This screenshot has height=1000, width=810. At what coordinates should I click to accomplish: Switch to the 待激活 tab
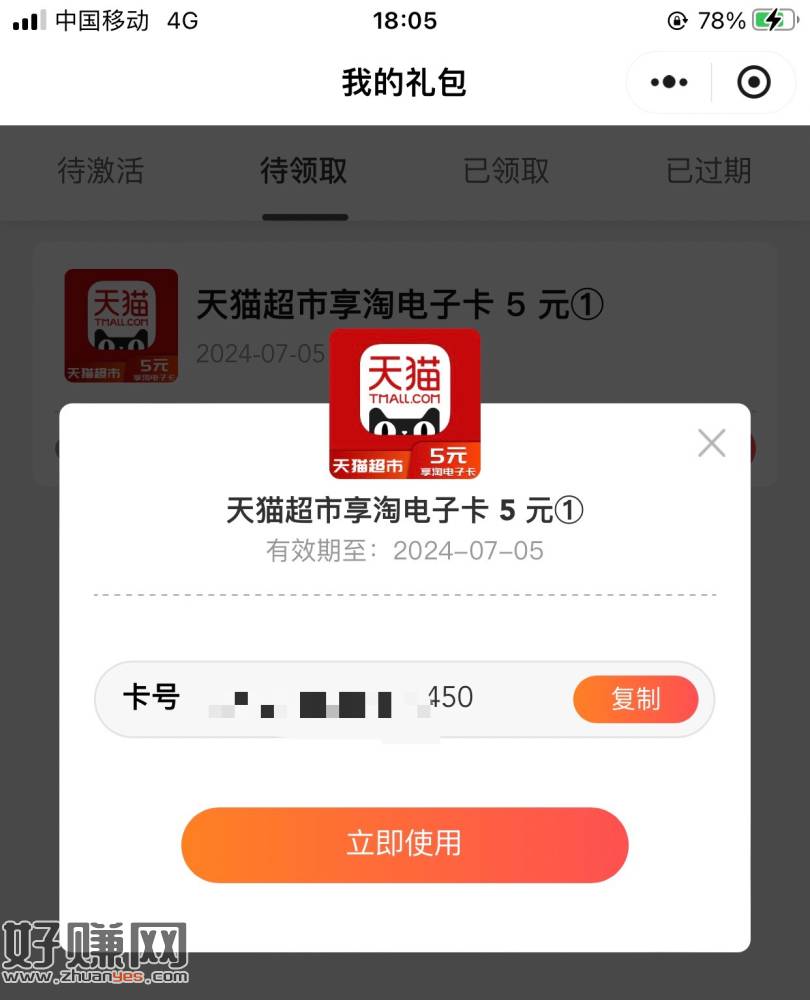(100, 171)
